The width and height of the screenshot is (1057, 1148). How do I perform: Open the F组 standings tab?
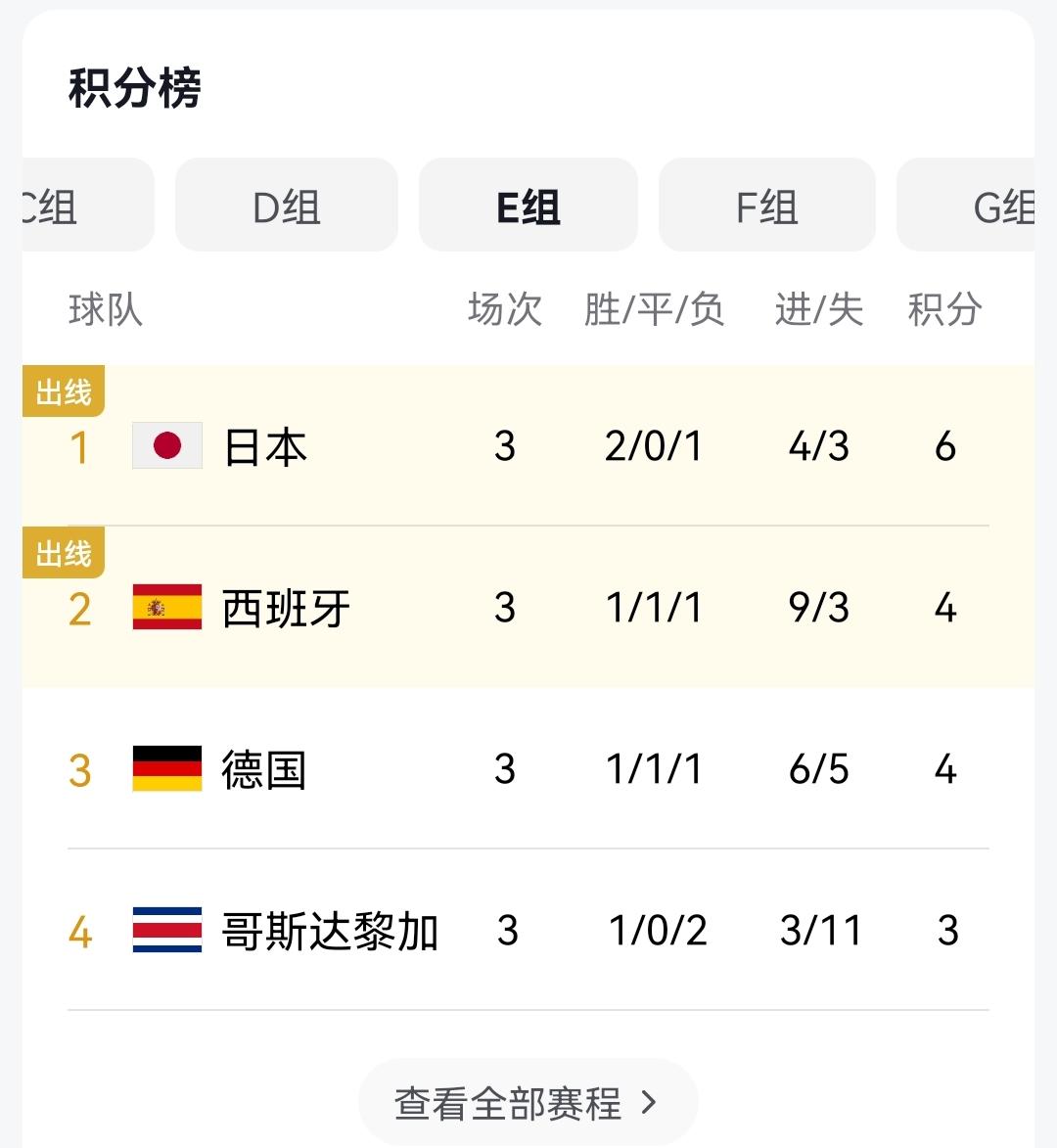pyautogui.click(x=767, y=206)
